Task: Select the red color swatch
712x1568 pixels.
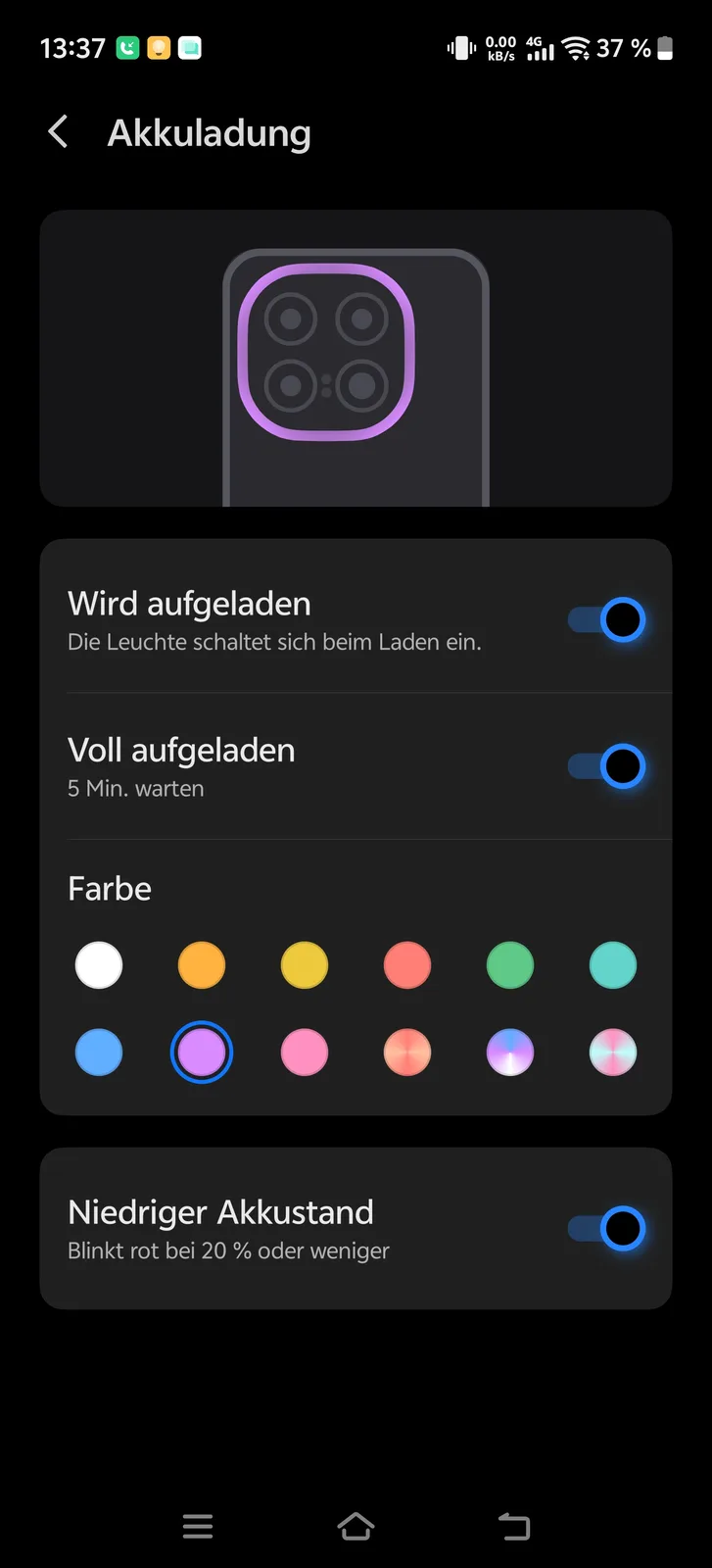Action: (407, 965)
